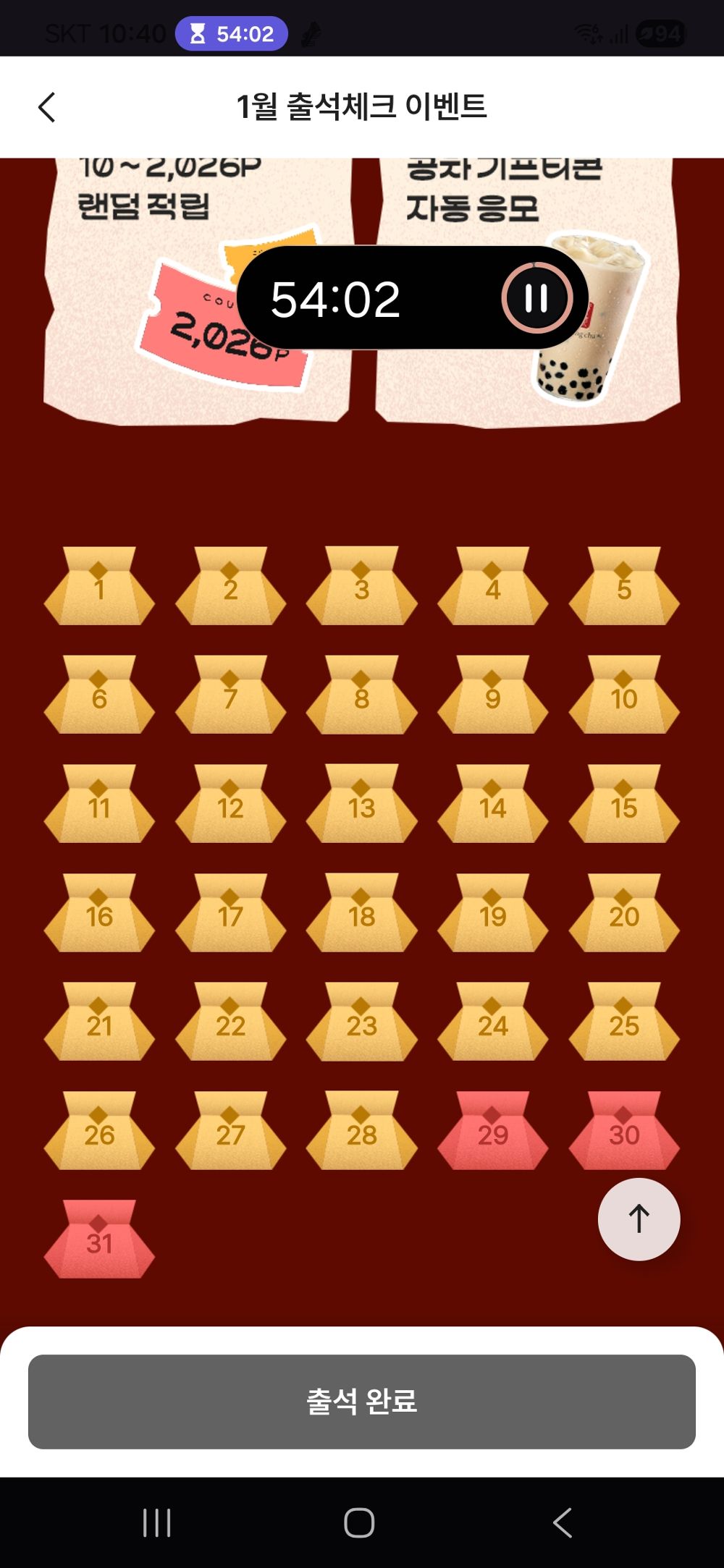Image resolution: width=724 pixels, height=1568 pixels.
Task: Pause the floating 54:02 timer
Action: [536, 298]
